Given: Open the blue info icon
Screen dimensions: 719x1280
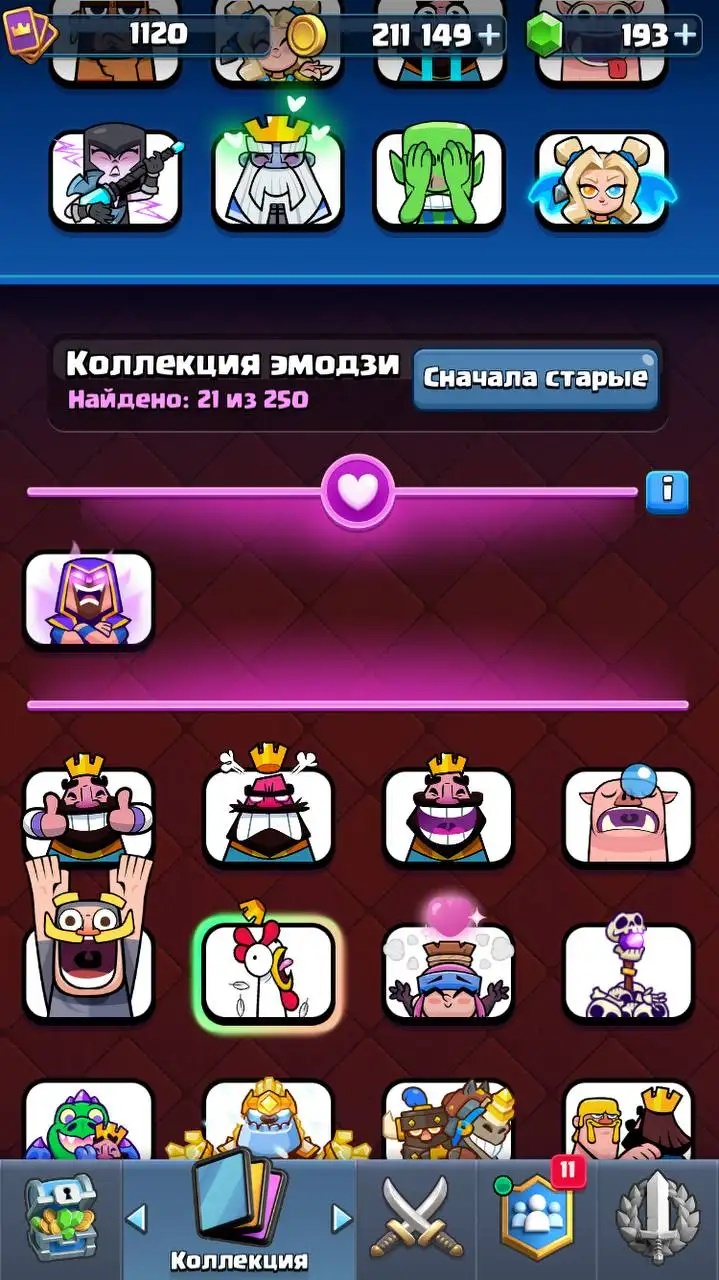Looking at the screenshot, I should pos(667,491).
